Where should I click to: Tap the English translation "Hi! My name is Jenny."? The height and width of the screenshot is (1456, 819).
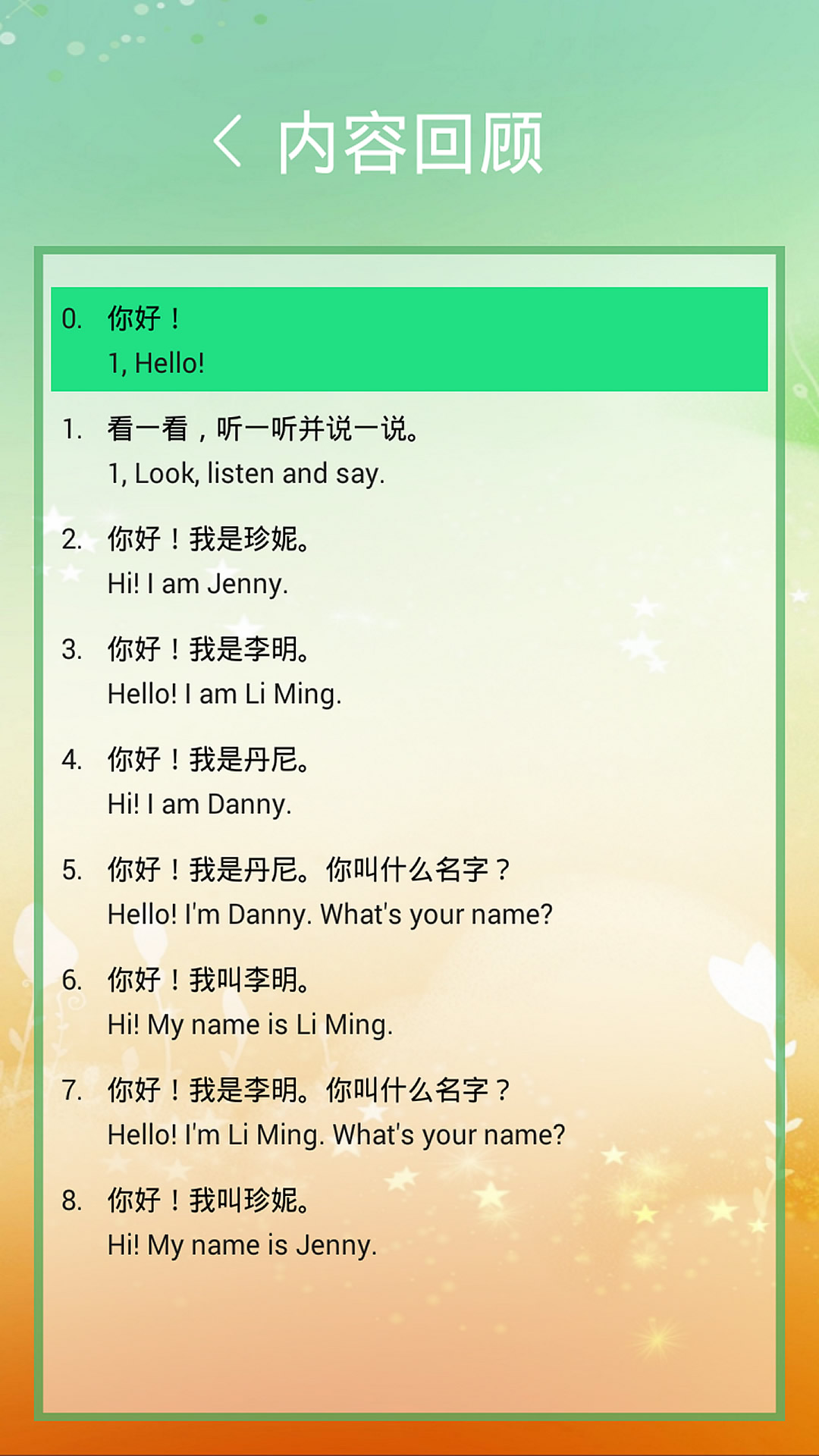click(x=243, y=1244)
